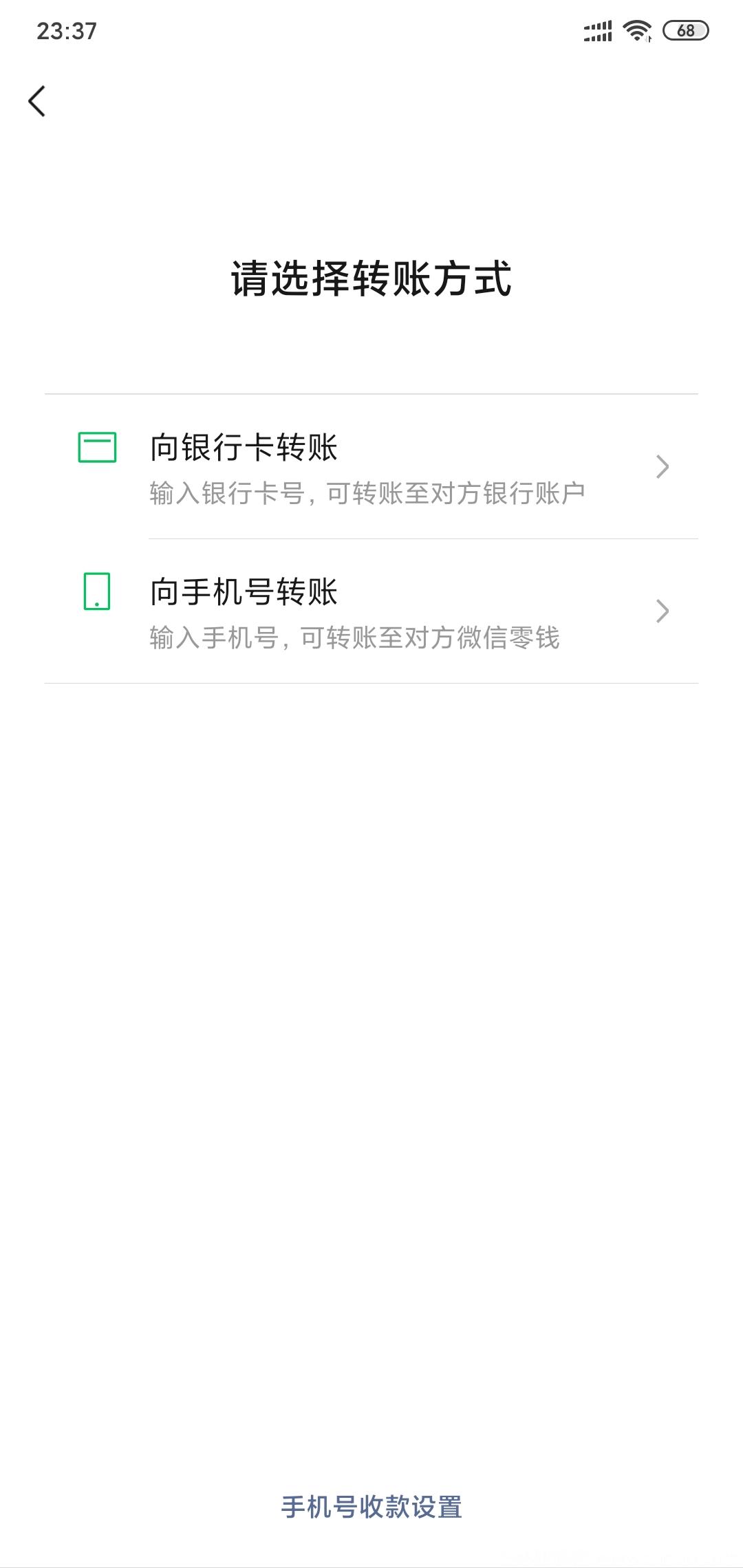Go back using the top-left arrow
The height and width of the screenshot is (1568, 743).
coord(37,101)
